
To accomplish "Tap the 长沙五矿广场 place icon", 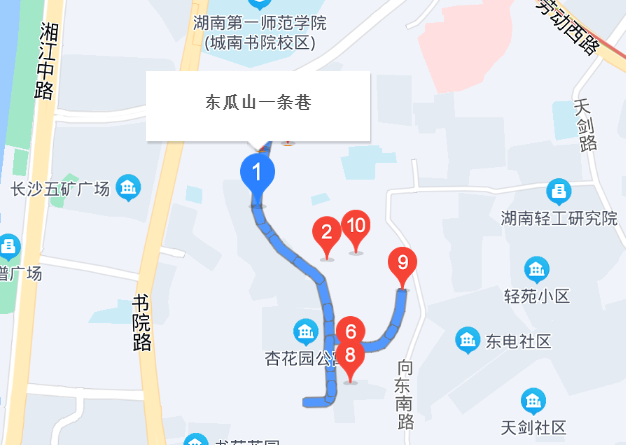I will (129, 187).
